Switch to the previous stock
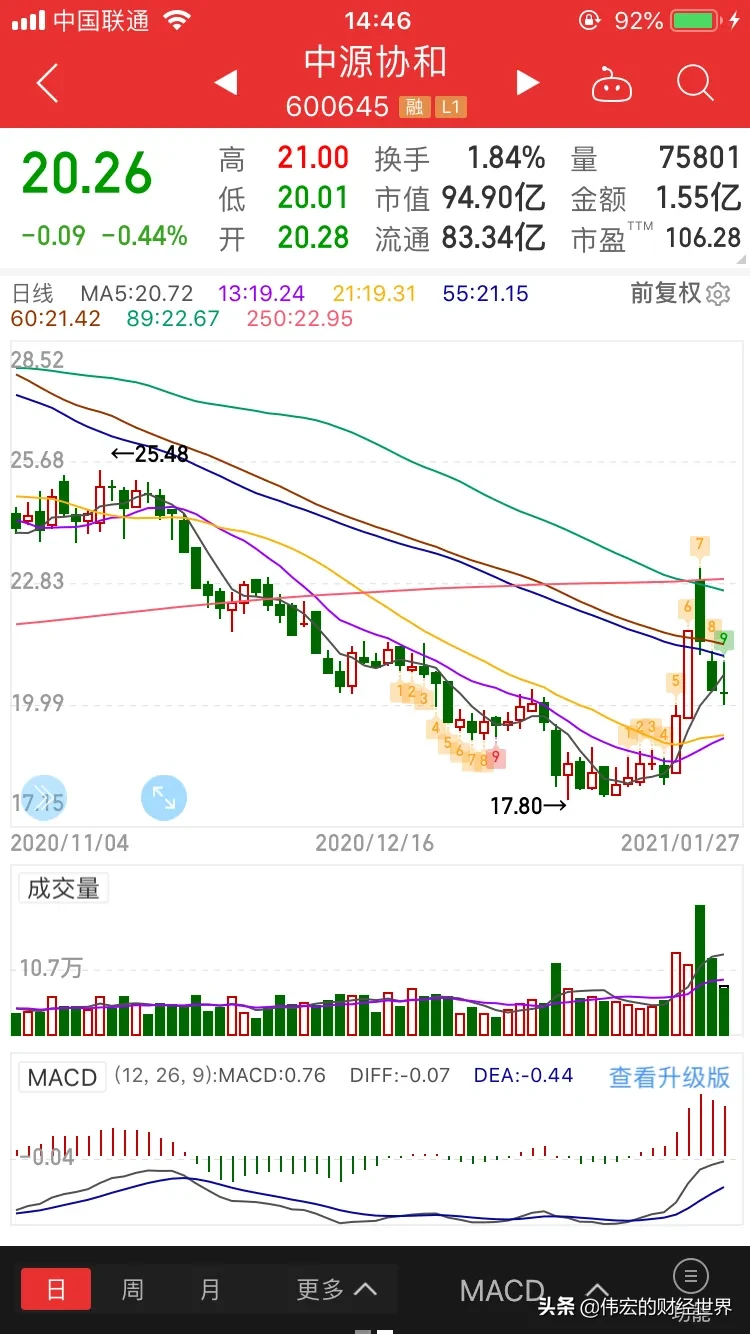This screenshot has height=1334, width=750. click(x=227, y=83)
